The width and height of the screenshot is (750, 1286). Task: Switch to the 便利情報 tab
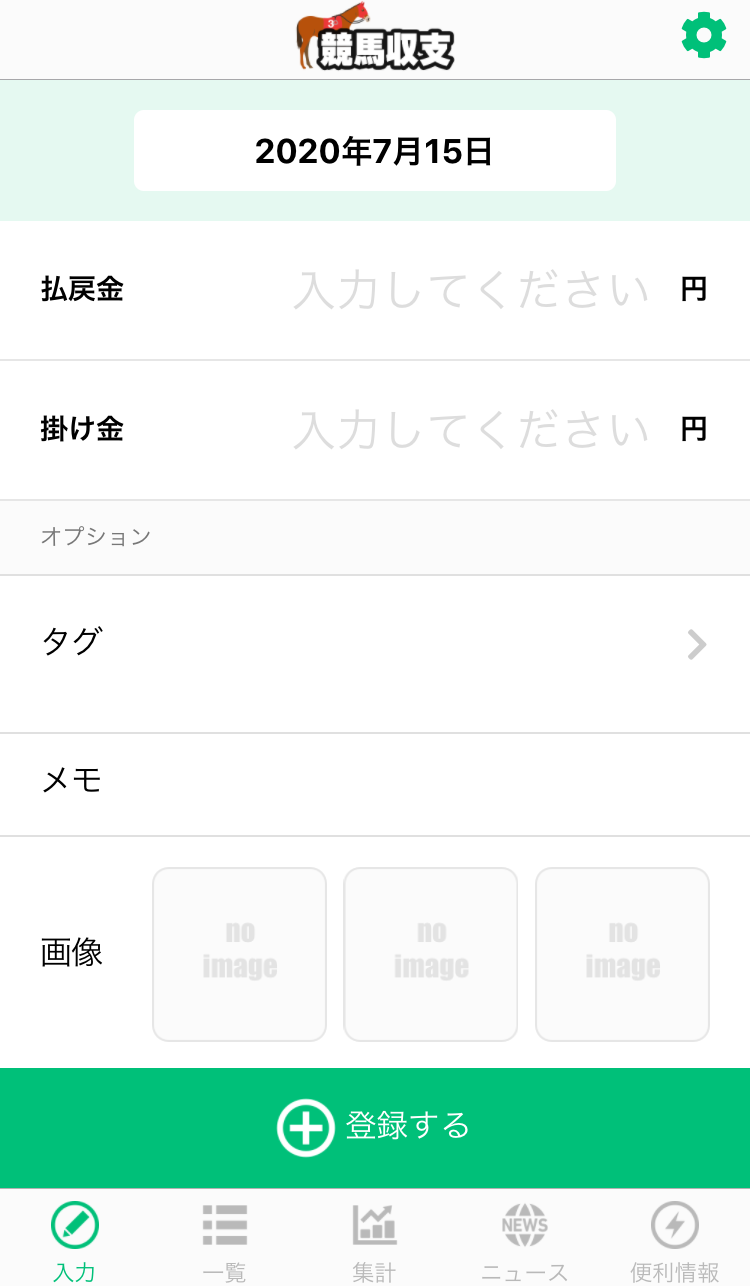point(675,1242)
